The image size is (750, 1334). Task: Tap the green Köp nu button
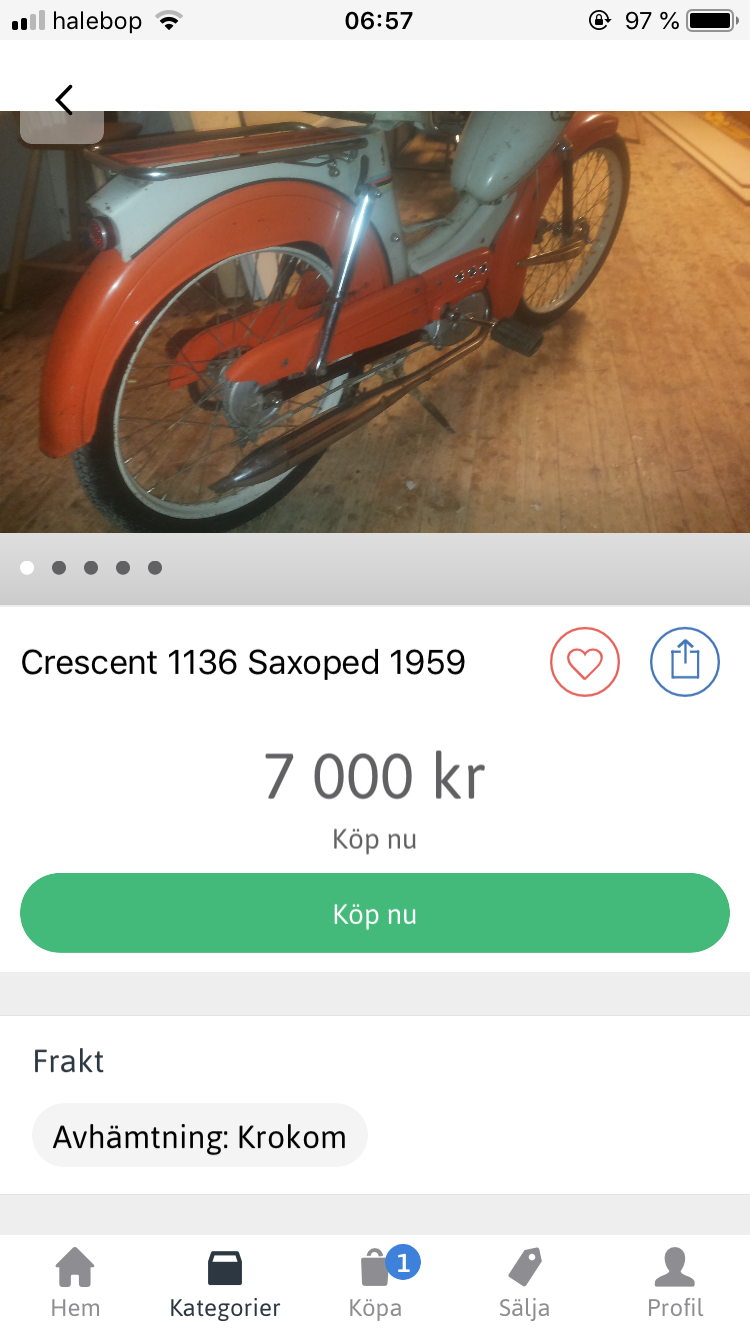pyautogui.click(x=375, y=913)
